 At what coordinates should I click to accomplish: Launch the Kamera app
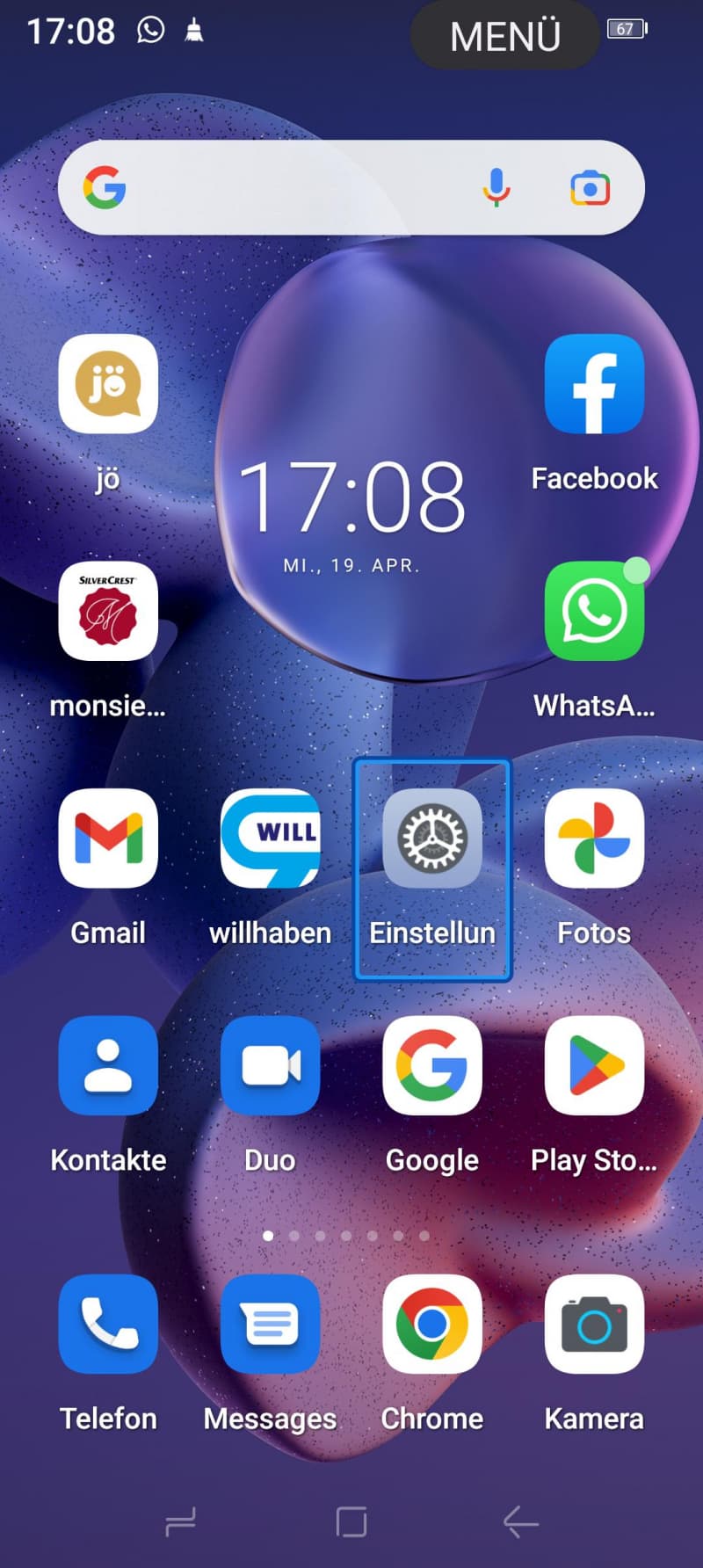[595, 1324]
